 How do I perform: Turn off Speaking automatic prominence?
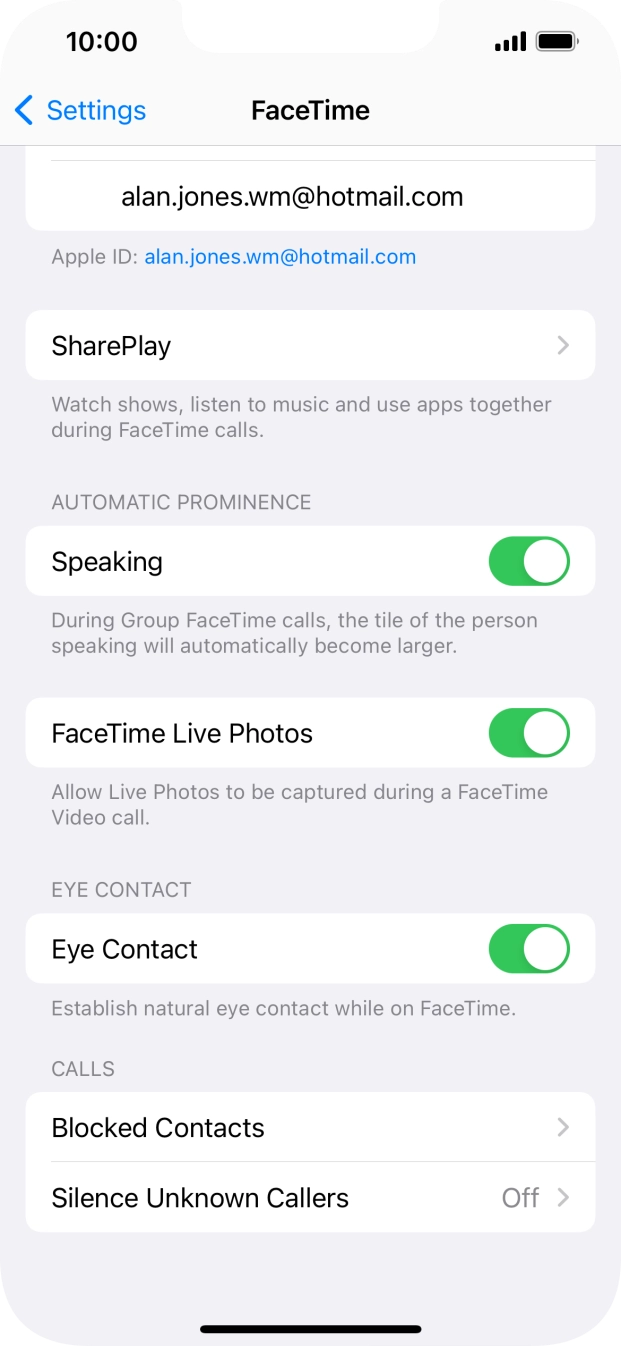[x=528, y=562]
